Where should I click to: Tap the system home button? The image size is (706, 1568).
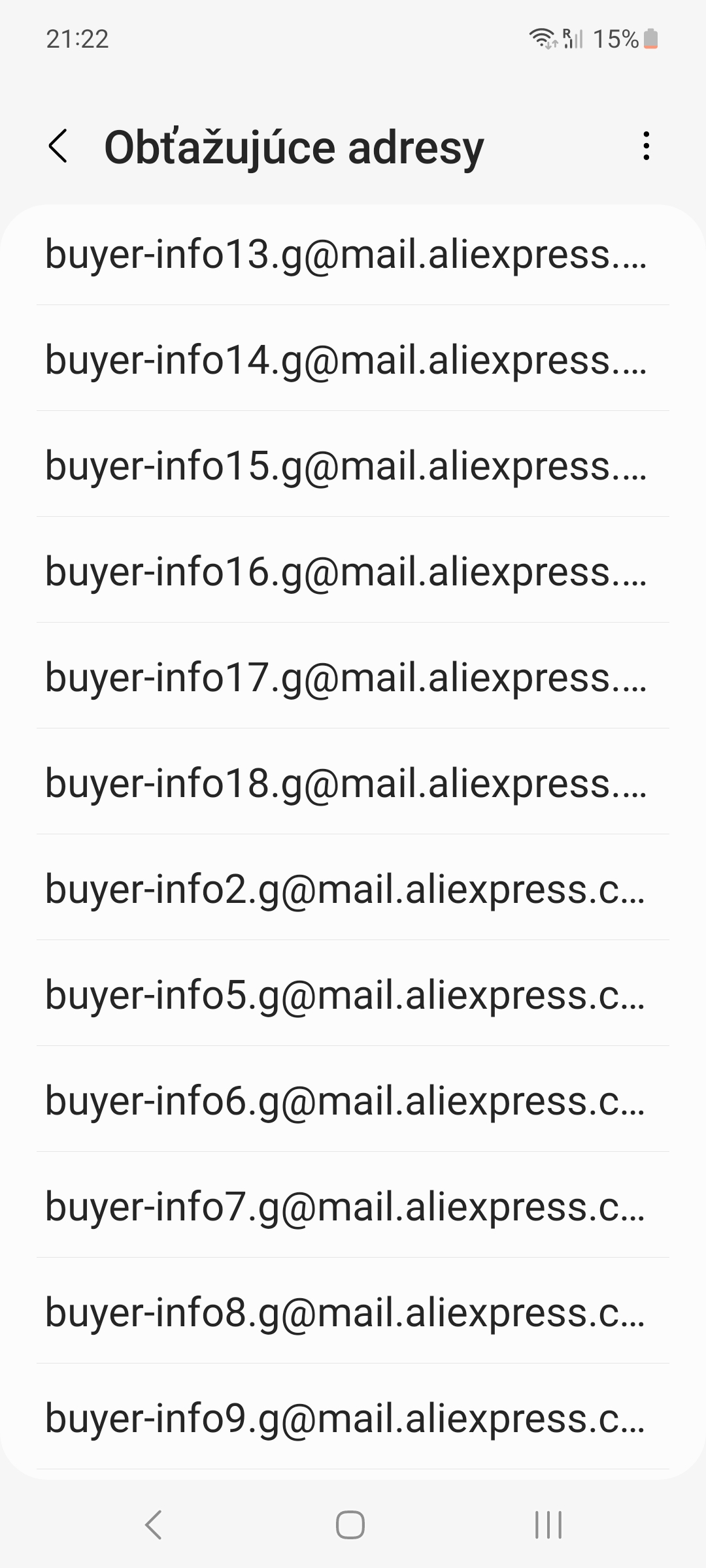point(350,1525)
